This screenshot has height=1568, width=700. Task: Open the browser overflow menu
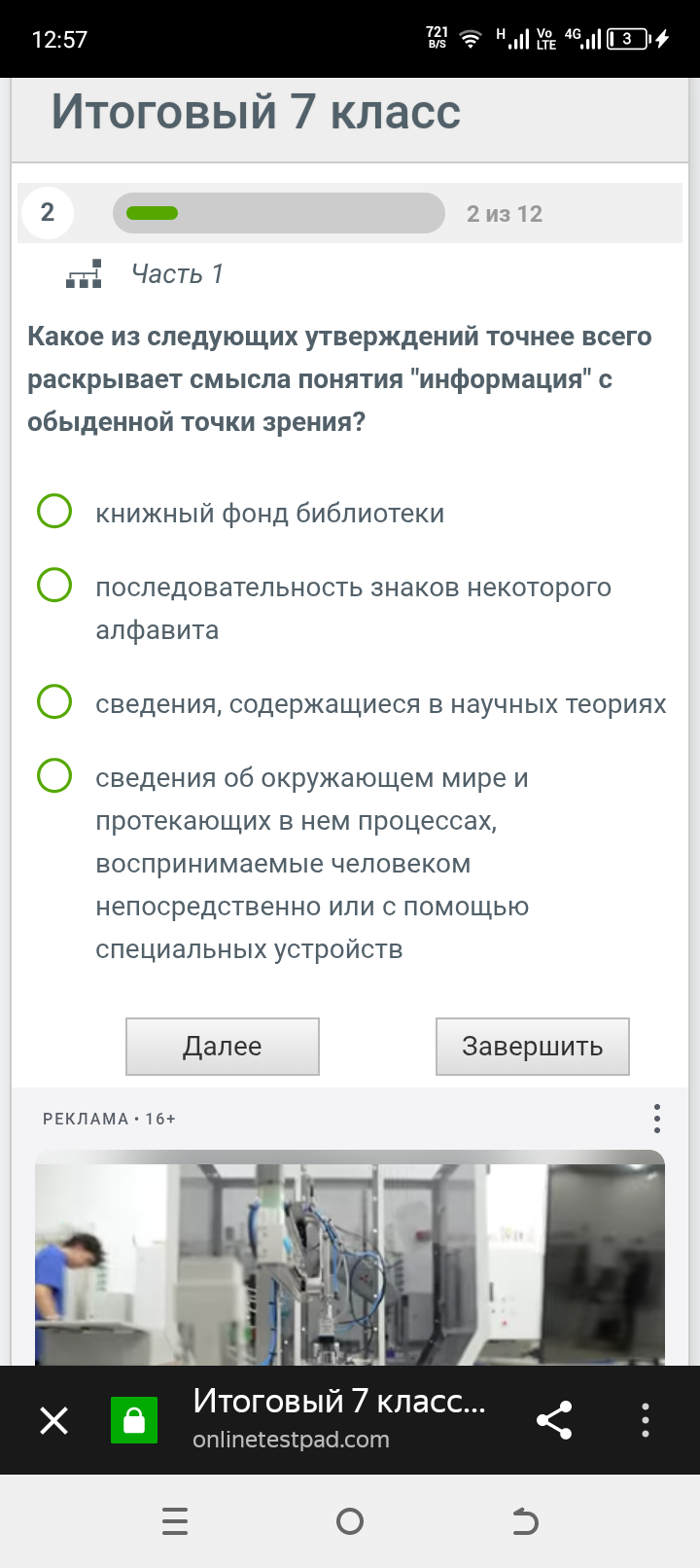point(646,1421)
